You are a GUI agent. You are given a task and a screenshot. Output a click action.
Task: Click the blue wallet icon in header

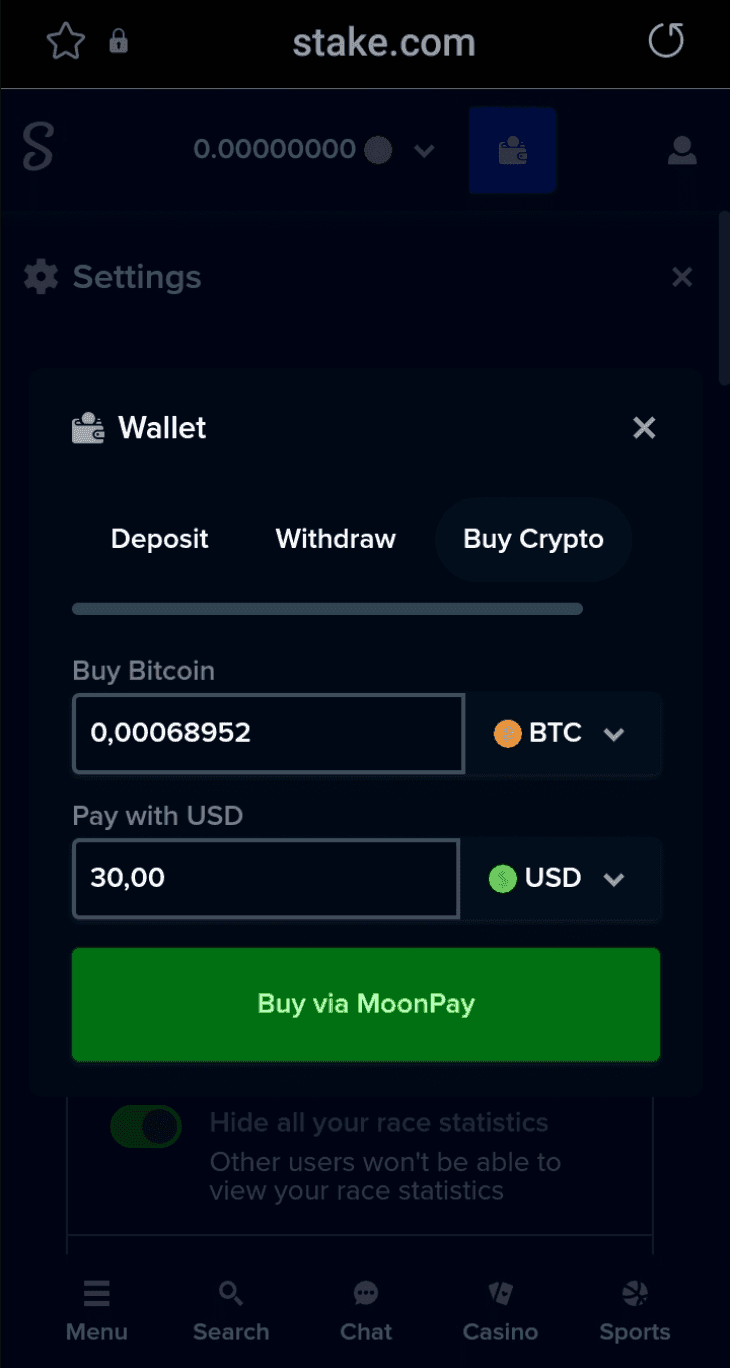click(512, 148)
